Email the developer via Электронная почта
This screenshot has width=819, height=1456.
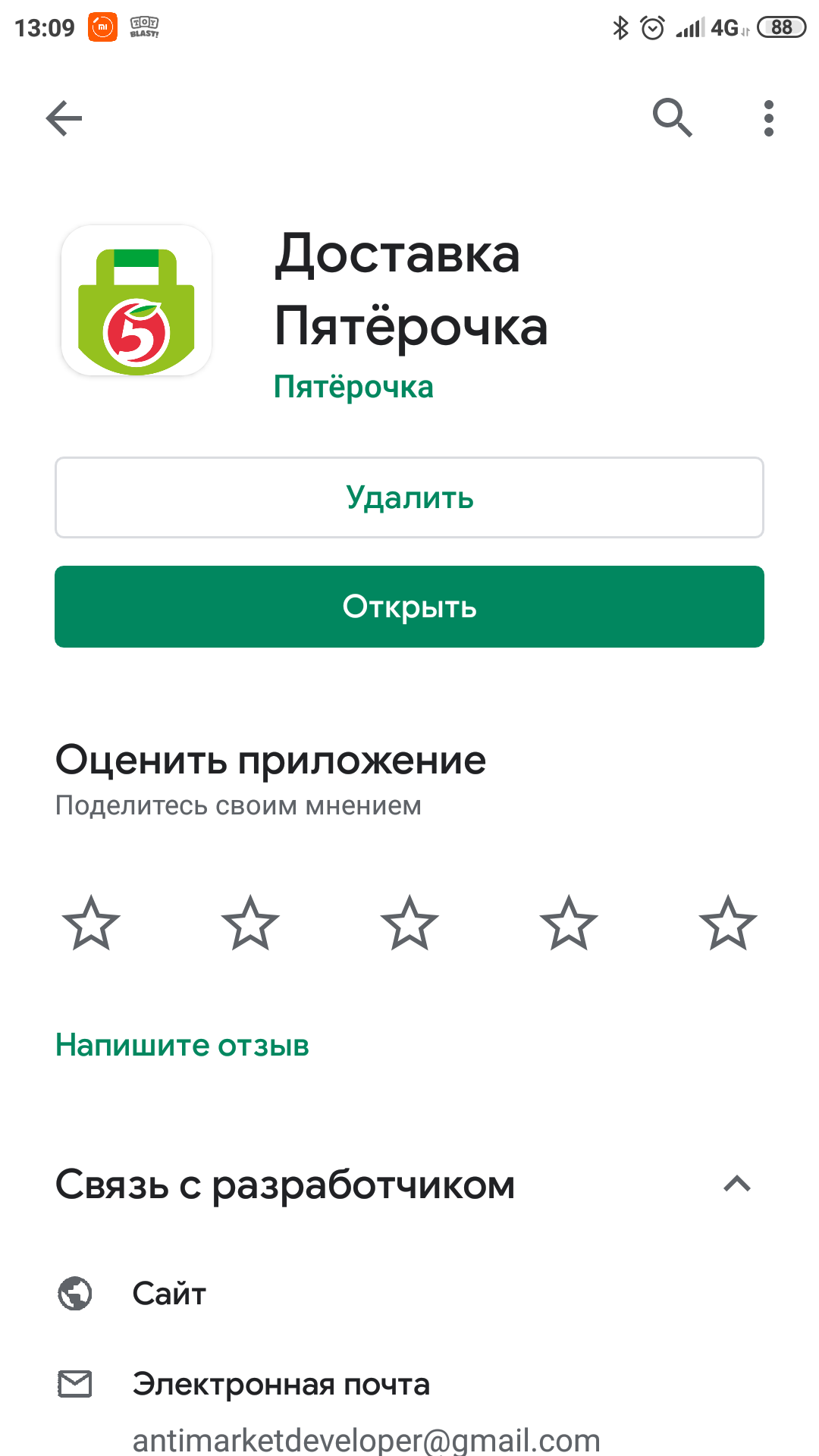[x=281, y=1385]
